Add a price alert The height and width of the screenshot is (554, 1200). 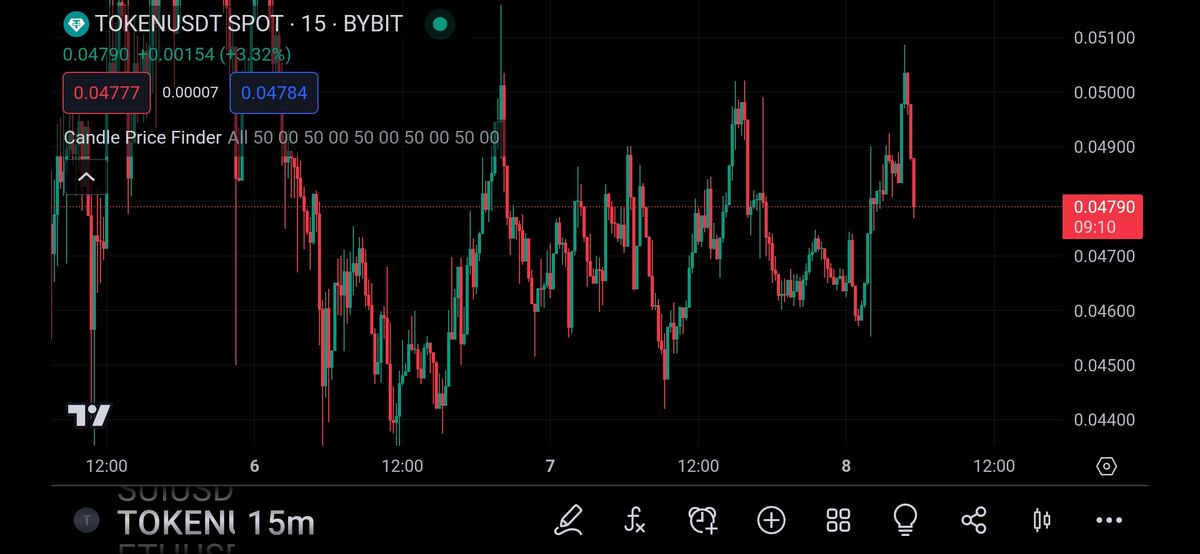[703, 519]
